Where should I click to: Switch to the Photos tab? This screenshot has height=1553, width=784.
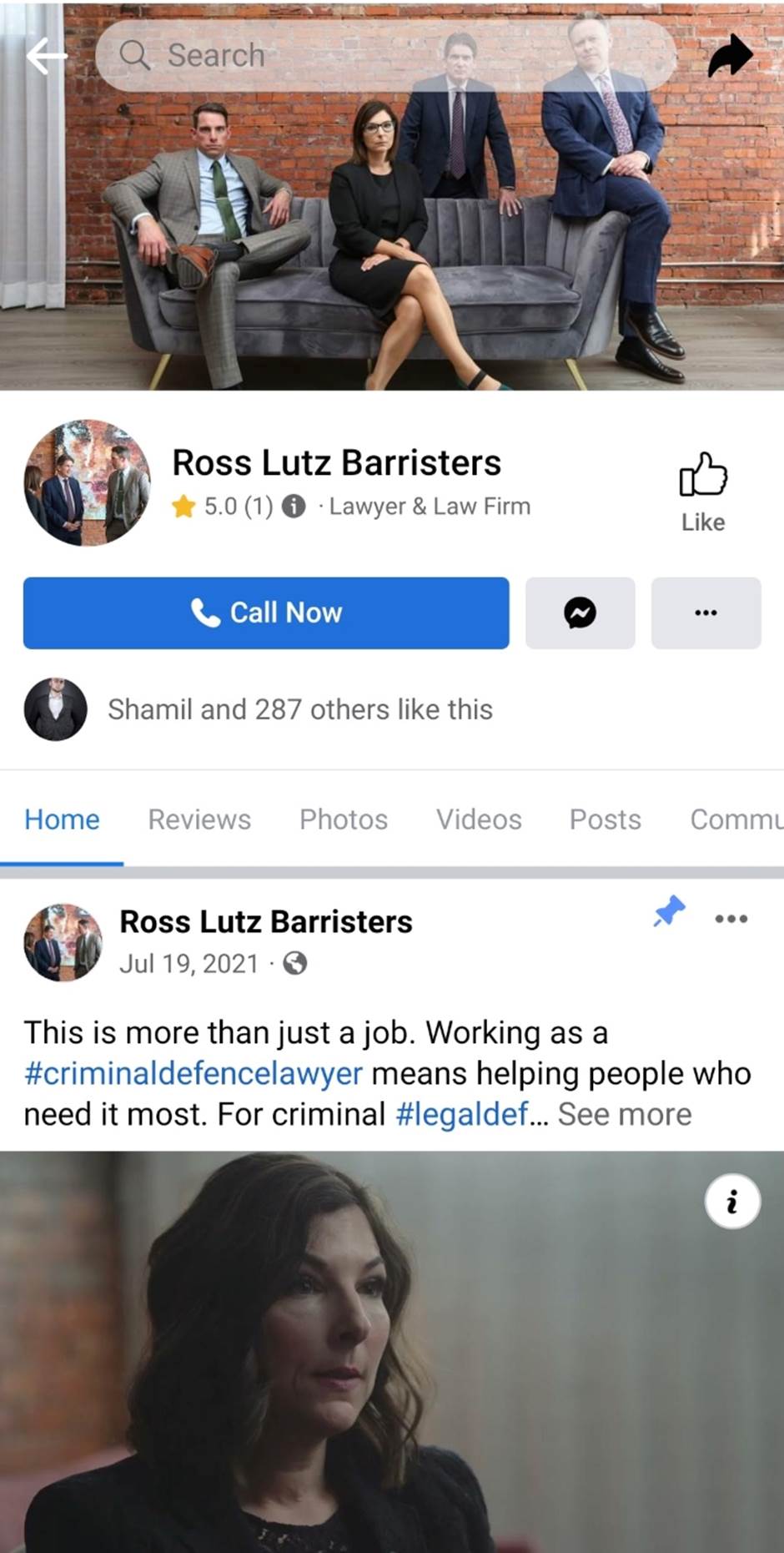344,819
